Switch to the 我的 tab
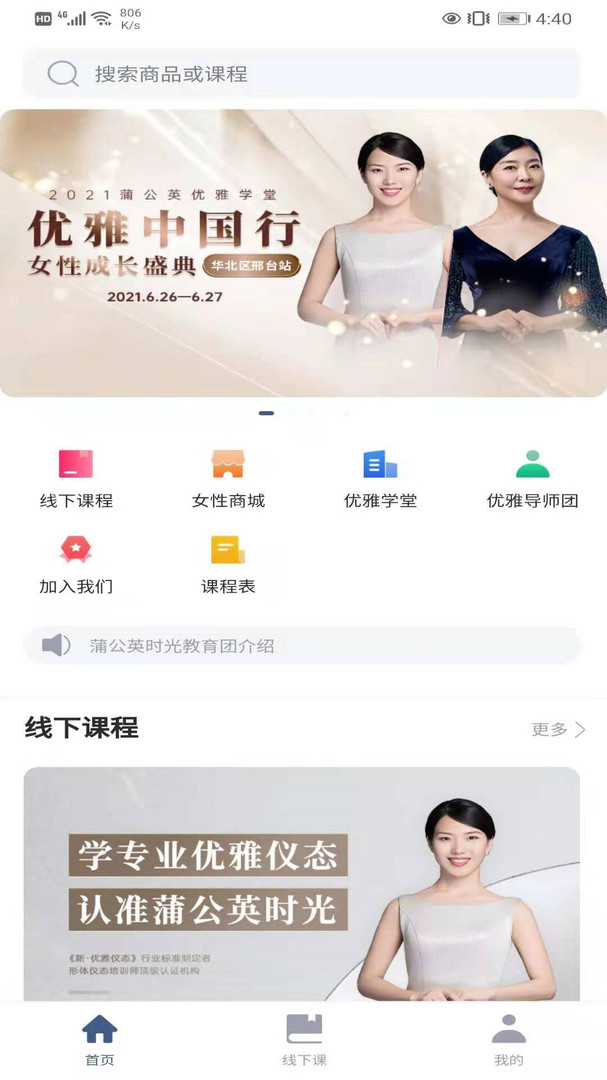Screen dimensions: 607x1080 (508, 1040)
